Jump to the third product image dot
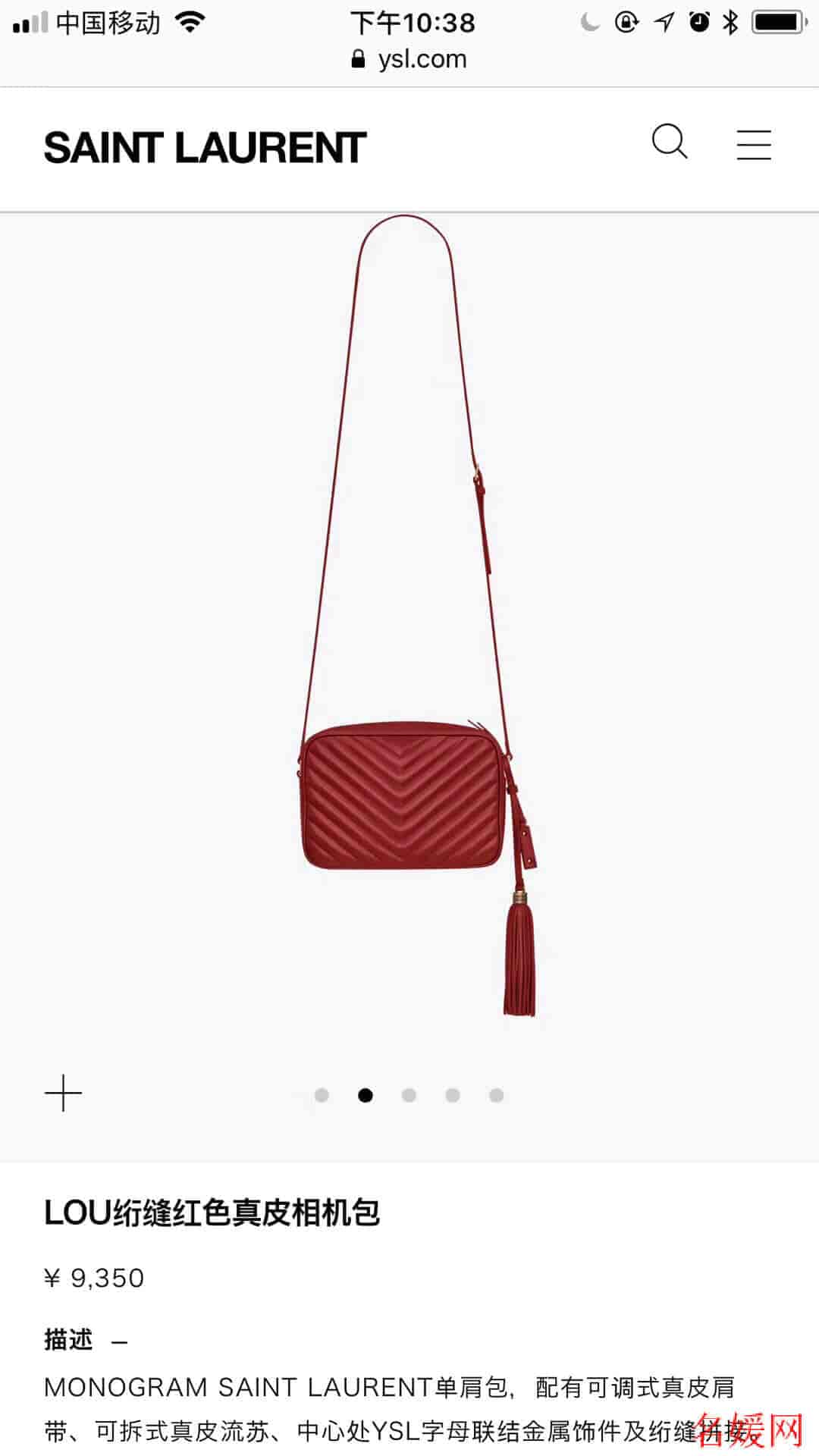Viewport: 819px width, 1456px height. (x=409, y=1095)
